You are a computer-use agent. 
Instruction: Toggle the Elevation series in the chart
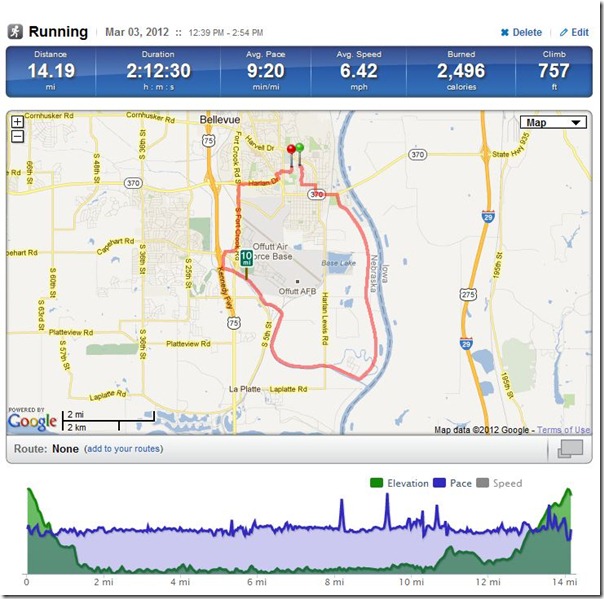point(399,483)
